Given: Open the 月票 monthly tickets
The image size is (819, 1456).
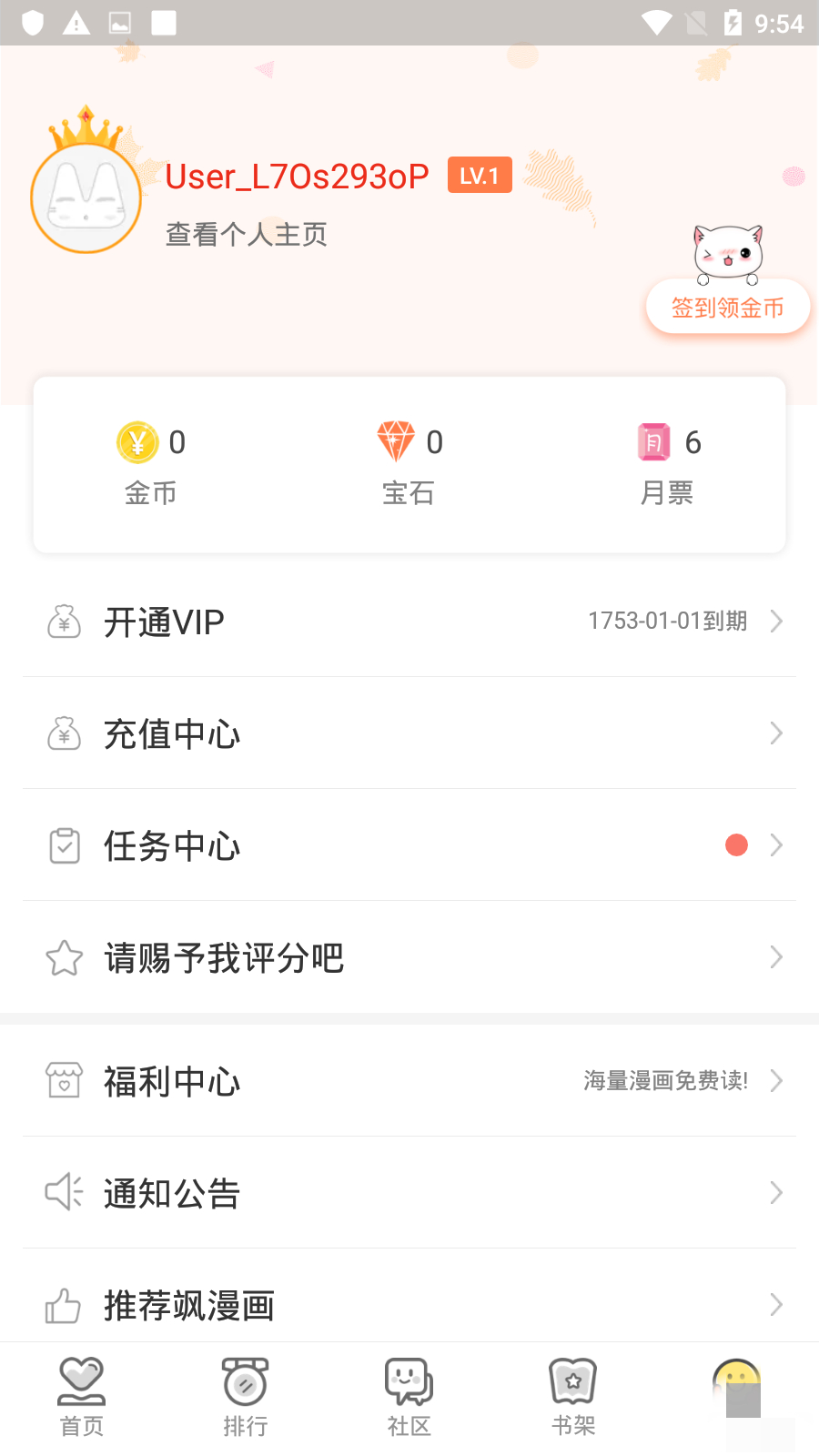Looking at the screenshot, I should tap(667, 465).
